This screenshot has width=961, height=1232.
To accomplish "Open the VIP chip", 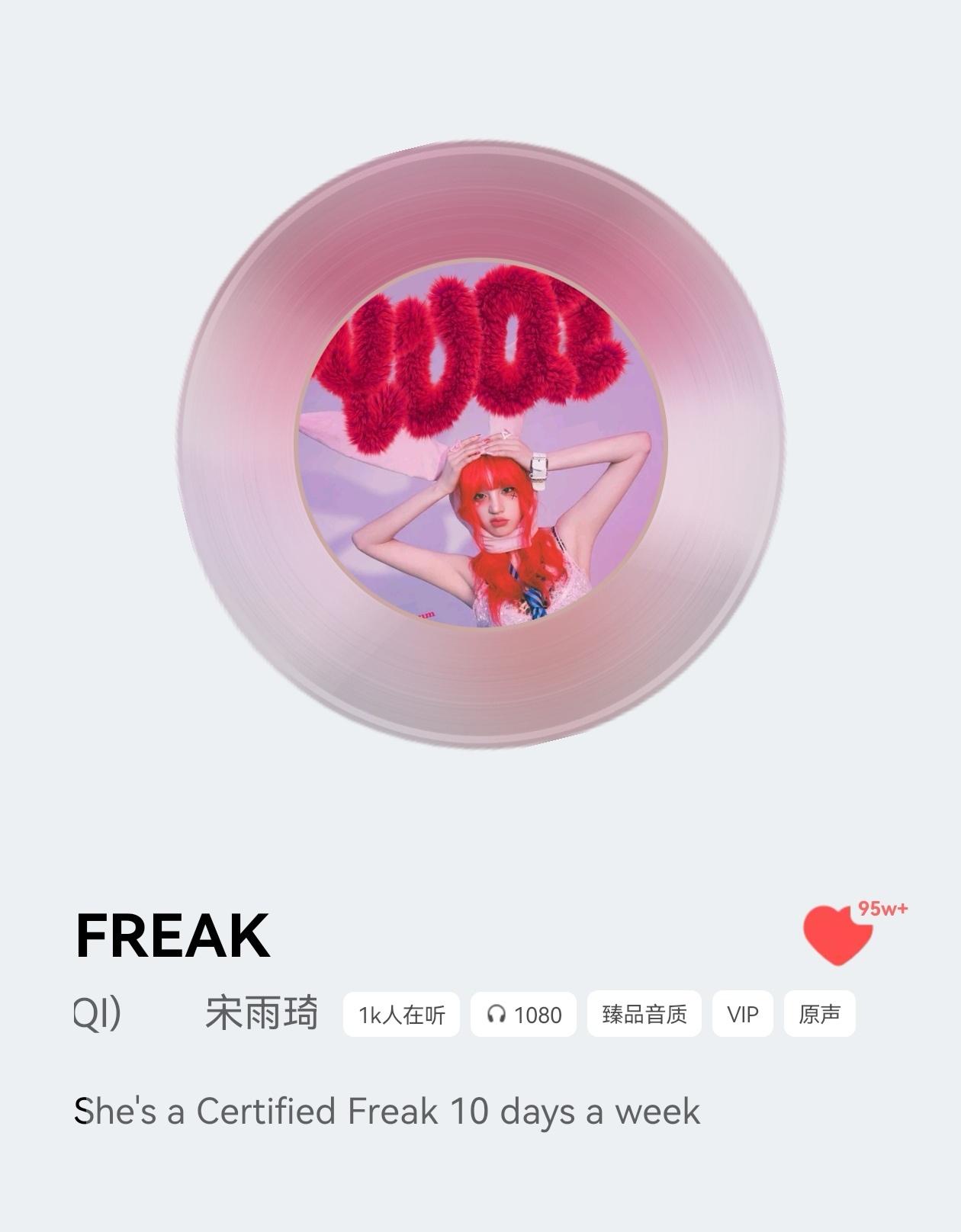I will click(x=742, y=1015).
